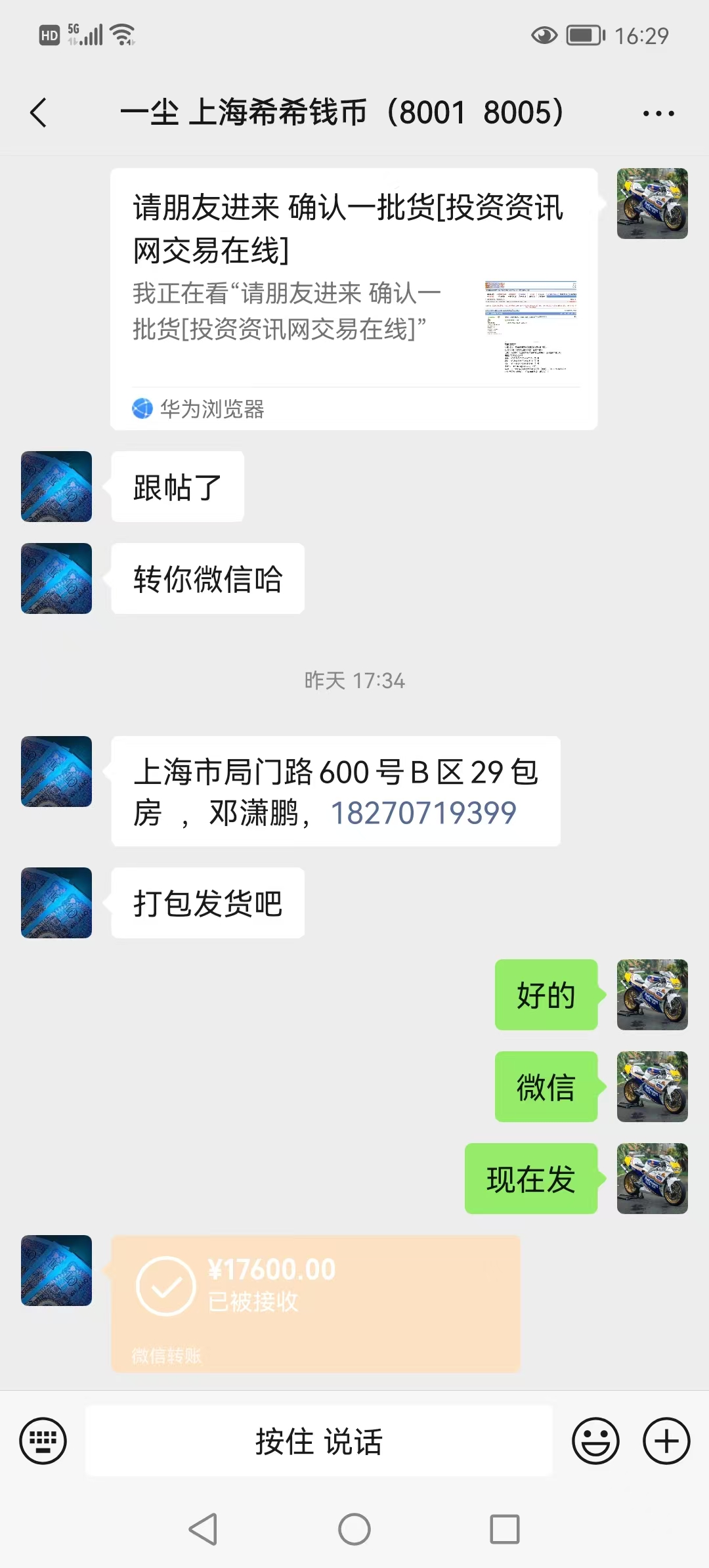Open system recent apps
This screenshot has height=1568, width=709.
click(505, 1529)
